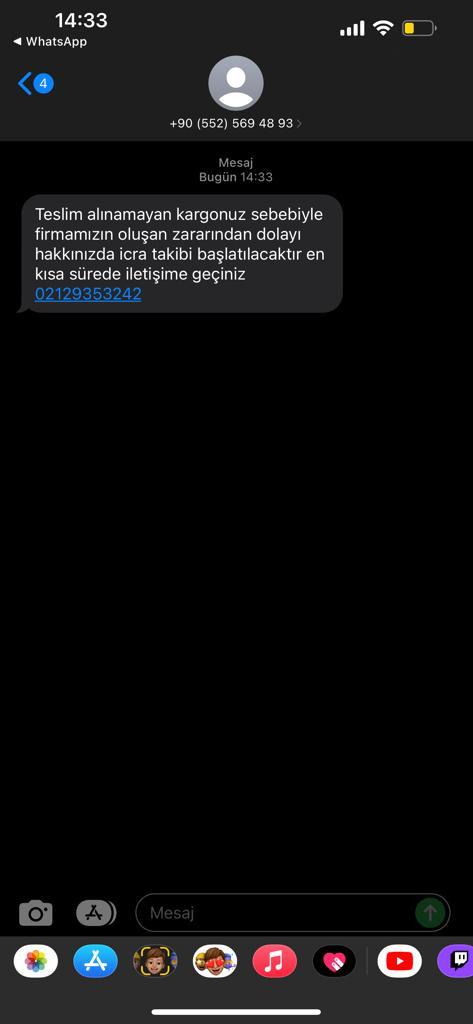
Task: Send the message with the arrow button
Action: point(430,912)
